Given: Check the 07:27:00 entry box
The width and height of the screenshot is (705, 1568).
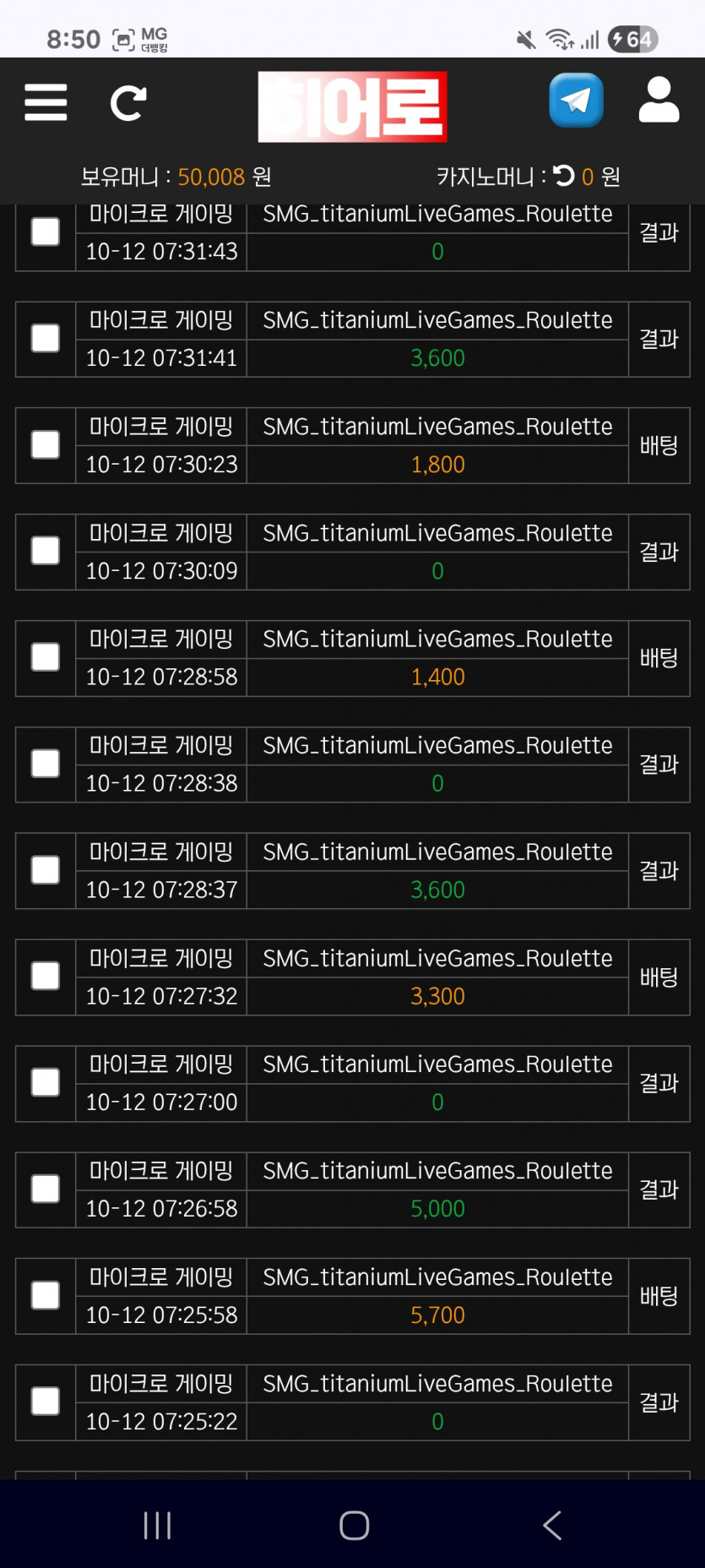Looking at the screenshot, I should click(46, 1083).
